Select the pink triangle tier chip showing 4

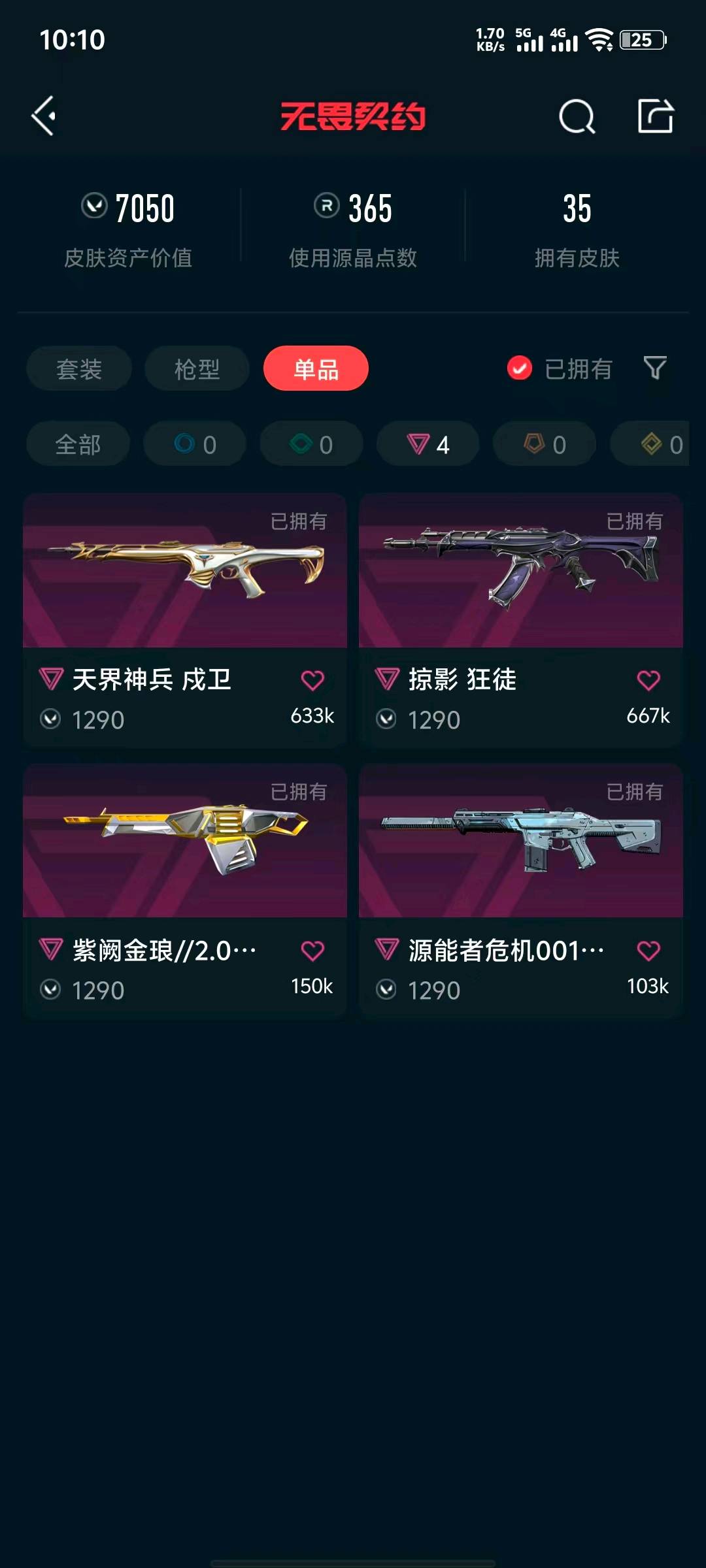click(x=428, y=444)
